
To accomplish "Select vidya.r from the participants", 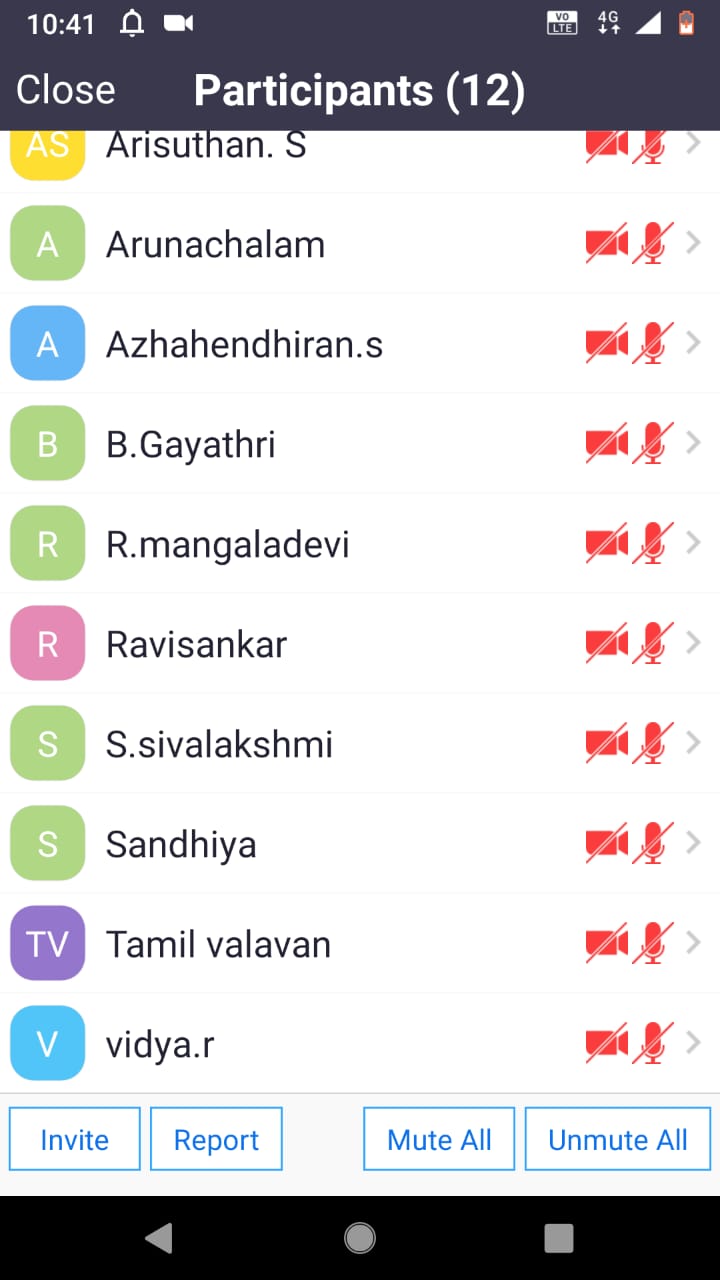I will coord(360,1044).
